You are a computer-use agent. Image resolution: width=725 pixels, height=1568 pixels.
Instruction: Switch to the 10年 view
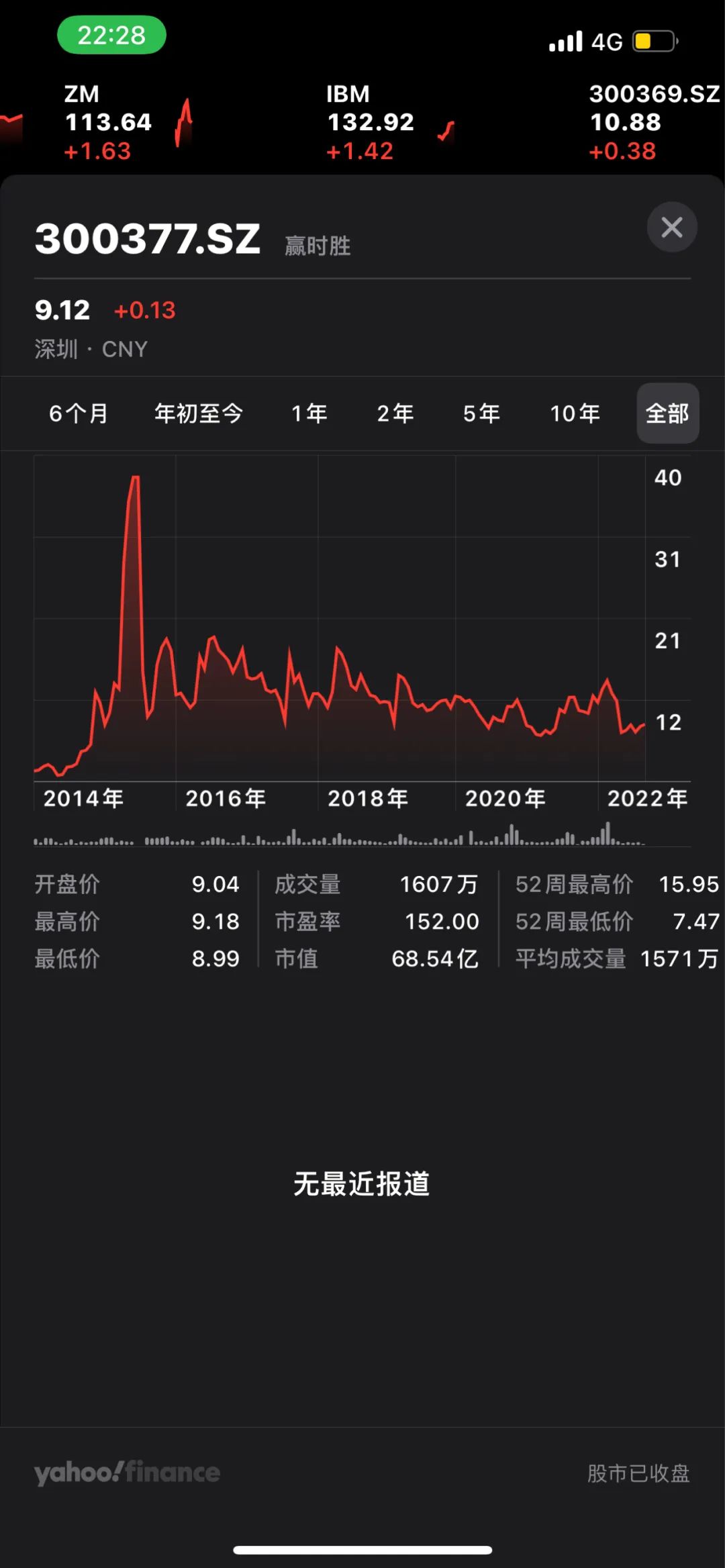click(574, 413)
